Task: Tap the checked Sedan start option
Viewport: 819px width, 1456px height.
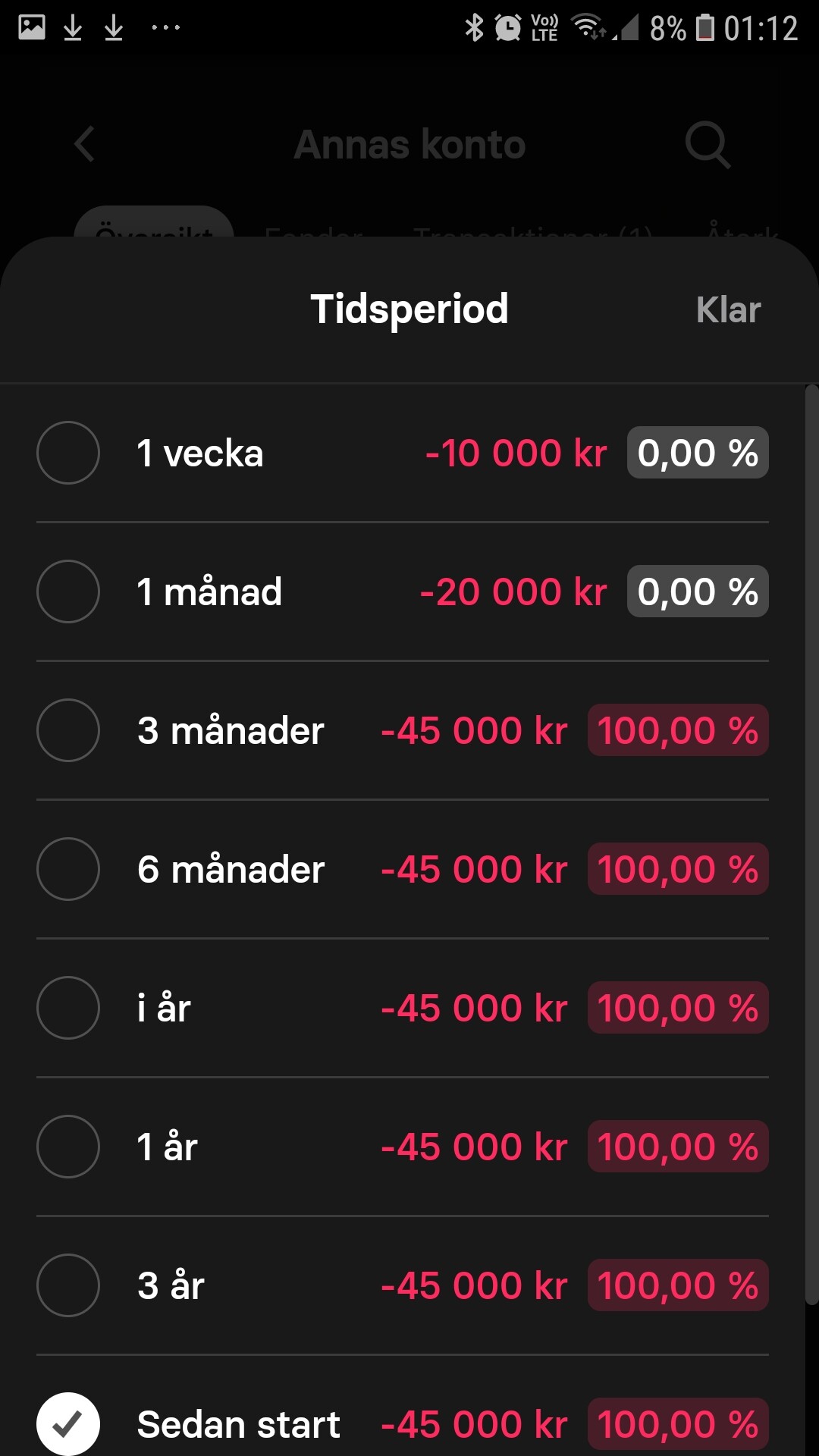Action: click(x=68, y=1423)
